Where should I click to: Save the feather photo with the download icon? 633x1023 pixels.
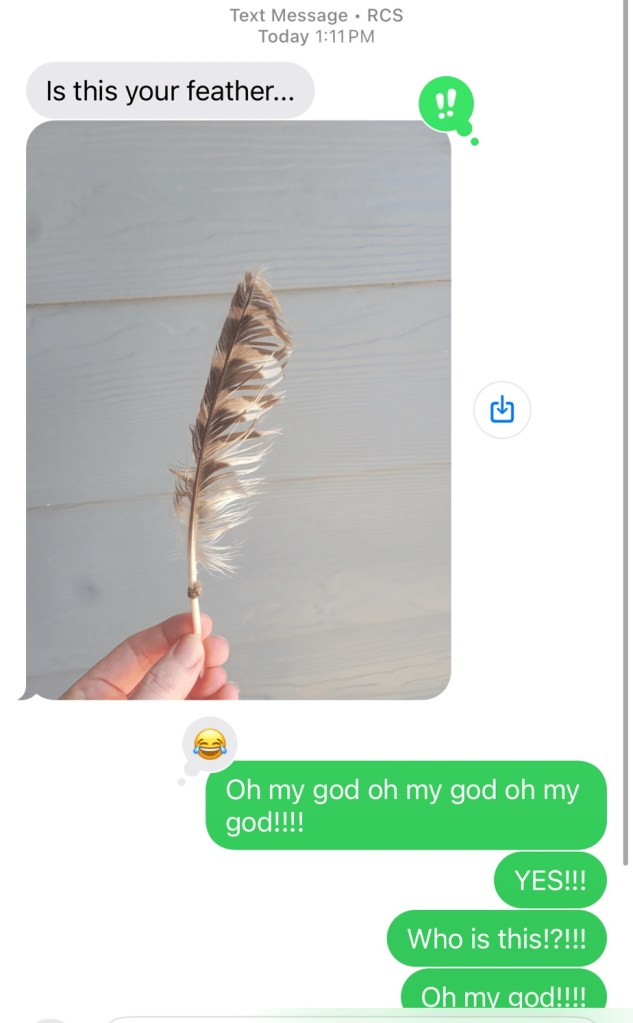(x=502, y=410)
